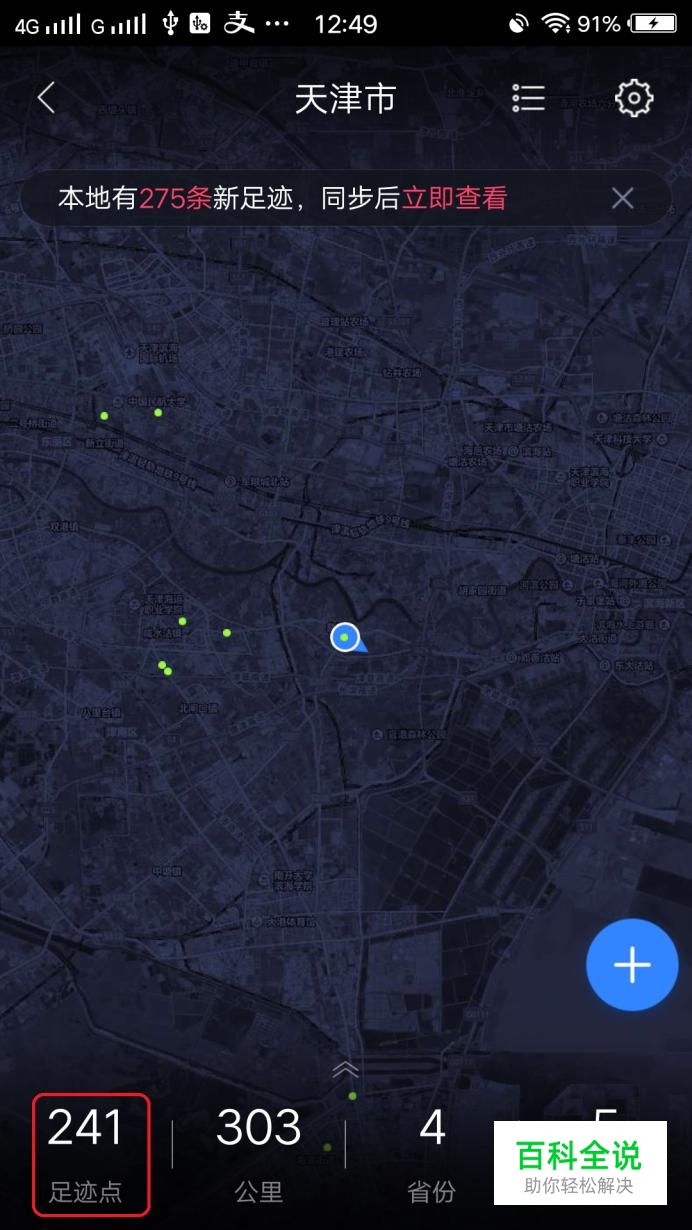
Task: Add a new footprint with the plus button
Action: tap(632, 965)
